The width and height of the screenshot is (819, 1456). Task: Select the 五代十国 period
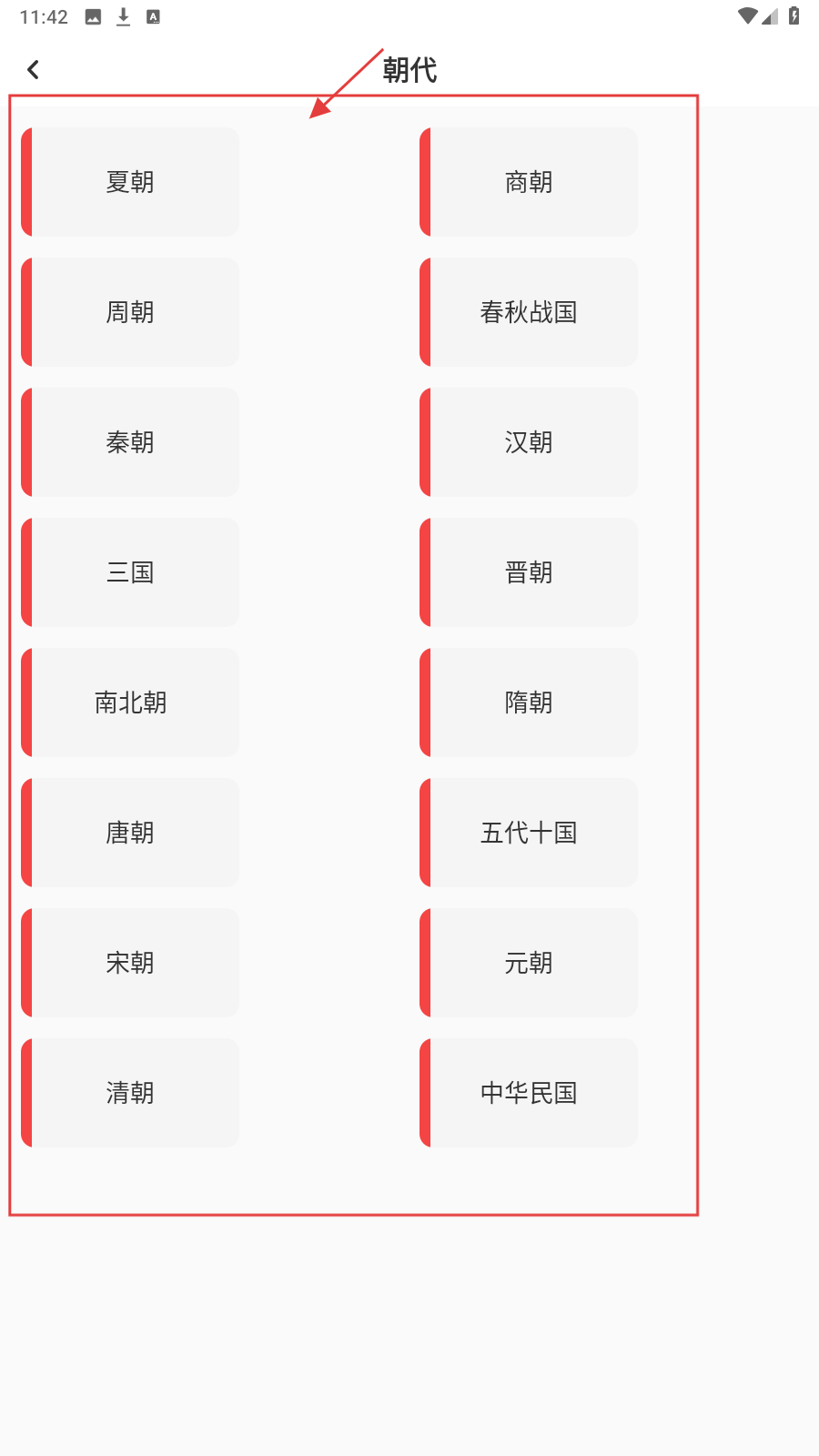[529, 833]
